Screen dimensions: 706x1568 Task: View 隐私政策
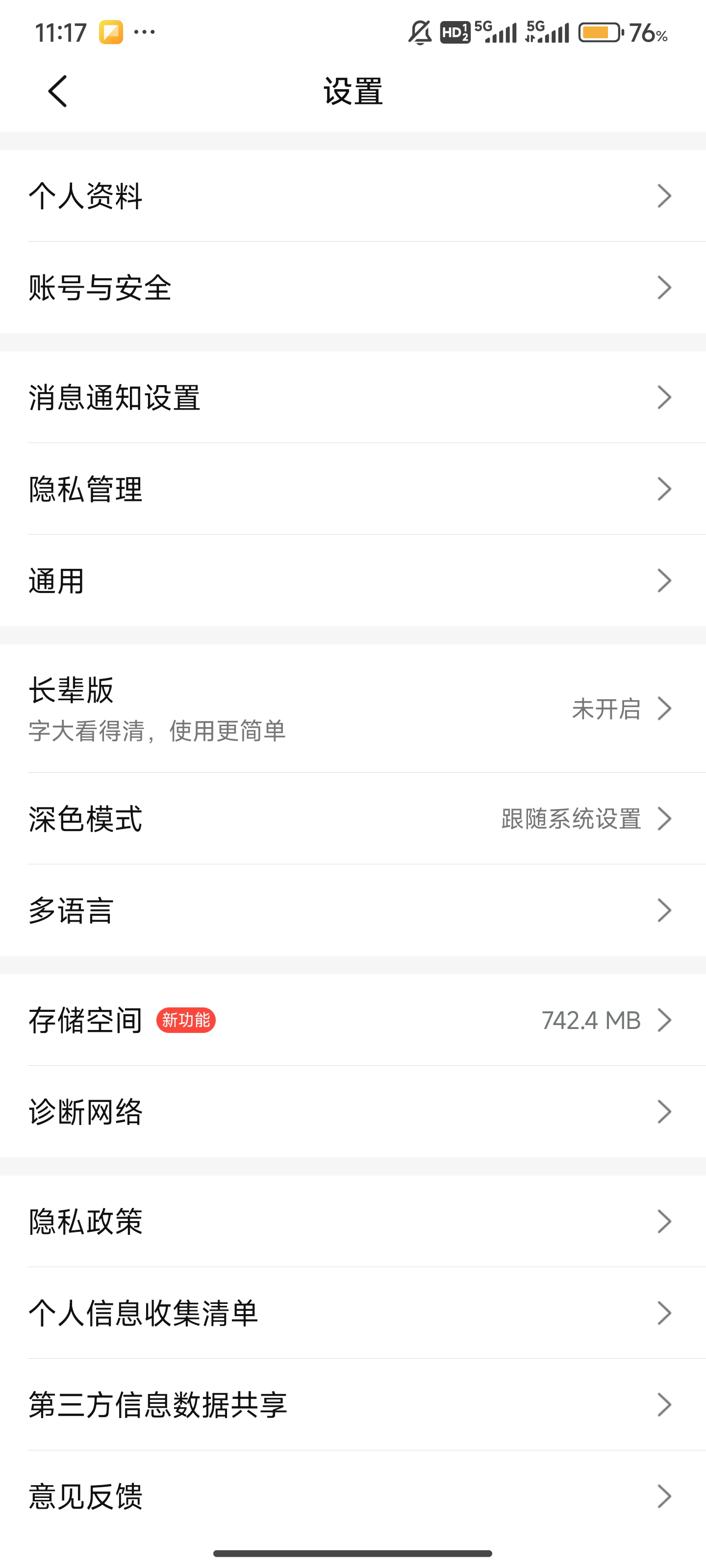coord(353,1222)
